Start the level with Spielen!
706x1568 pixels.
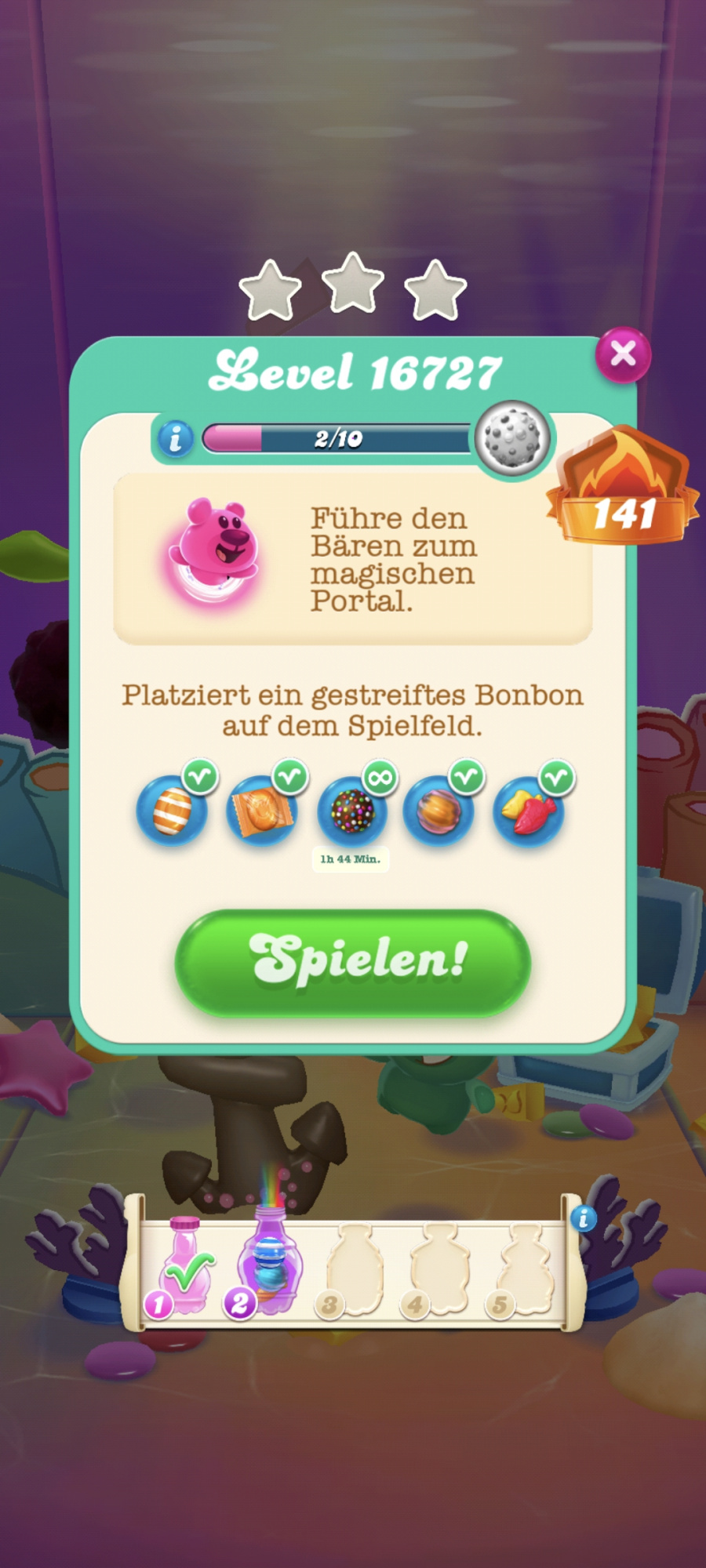tap(353, 962)
